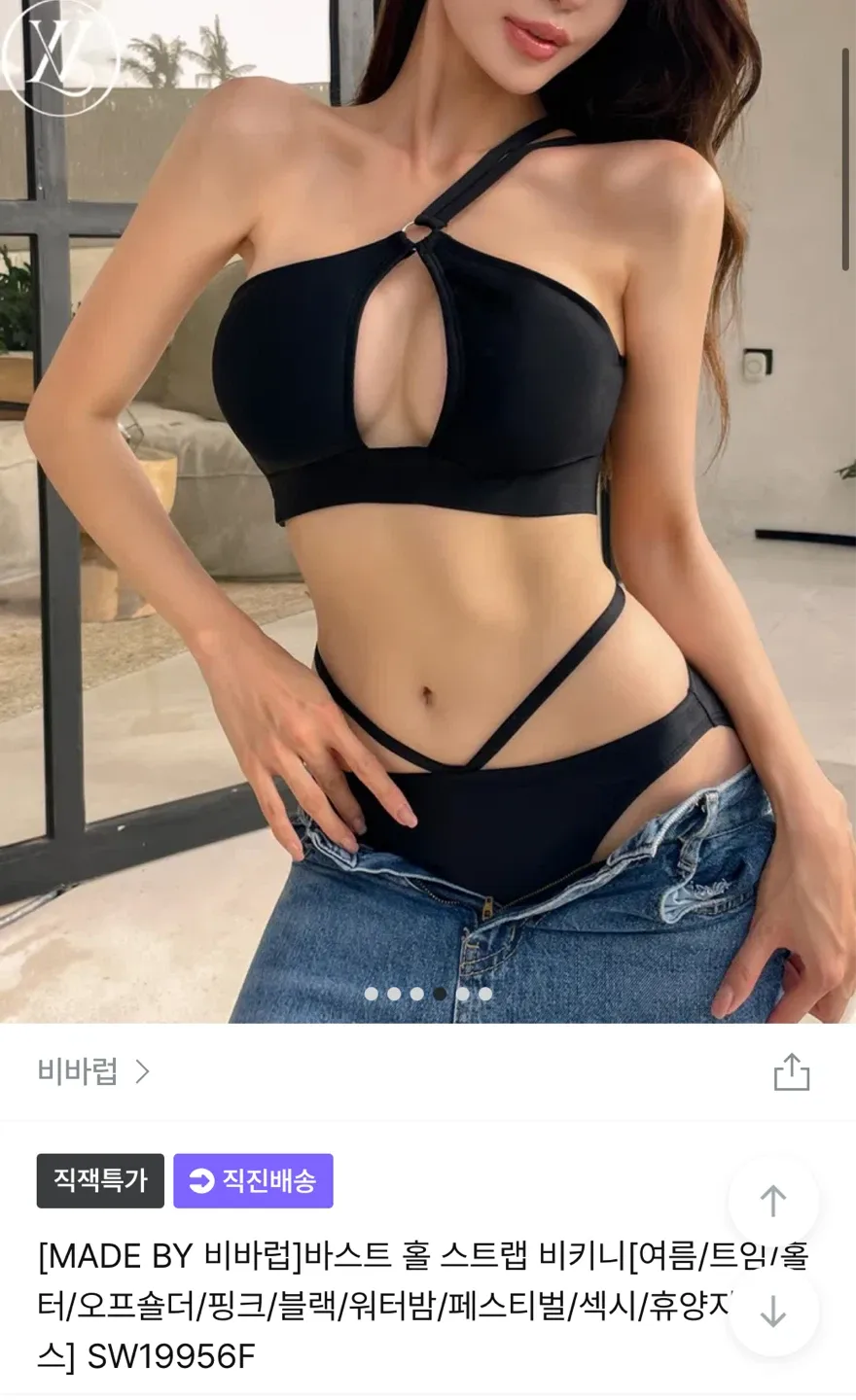Jump to the top of the page

click(x=772, y=1201)
